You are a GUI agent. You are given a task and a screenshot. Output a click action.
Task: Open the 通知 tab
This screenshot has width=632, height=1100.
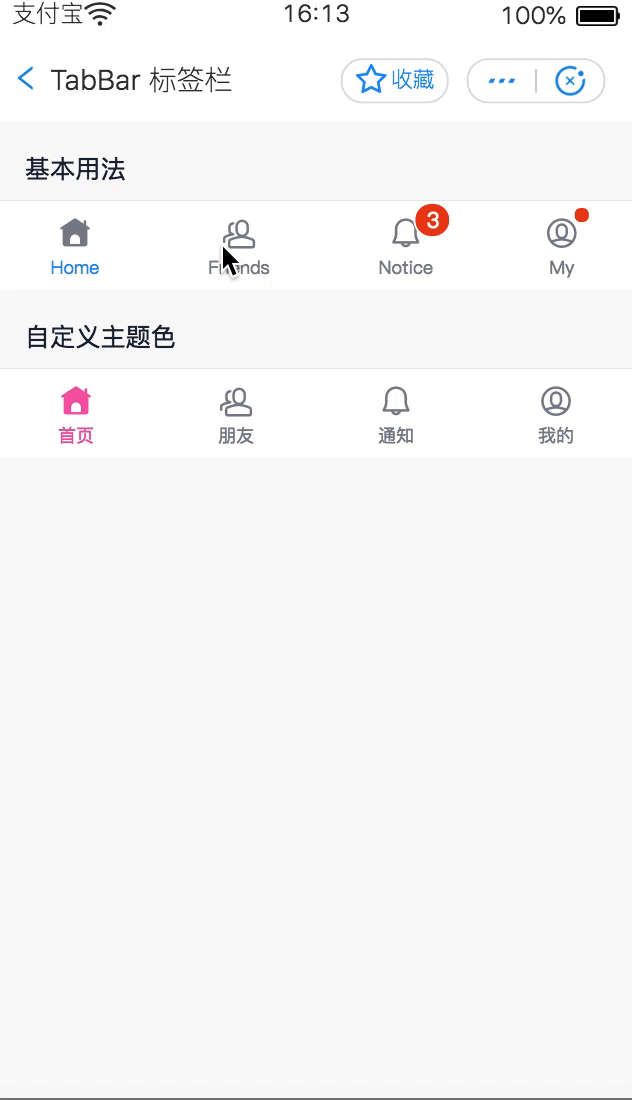396,415
